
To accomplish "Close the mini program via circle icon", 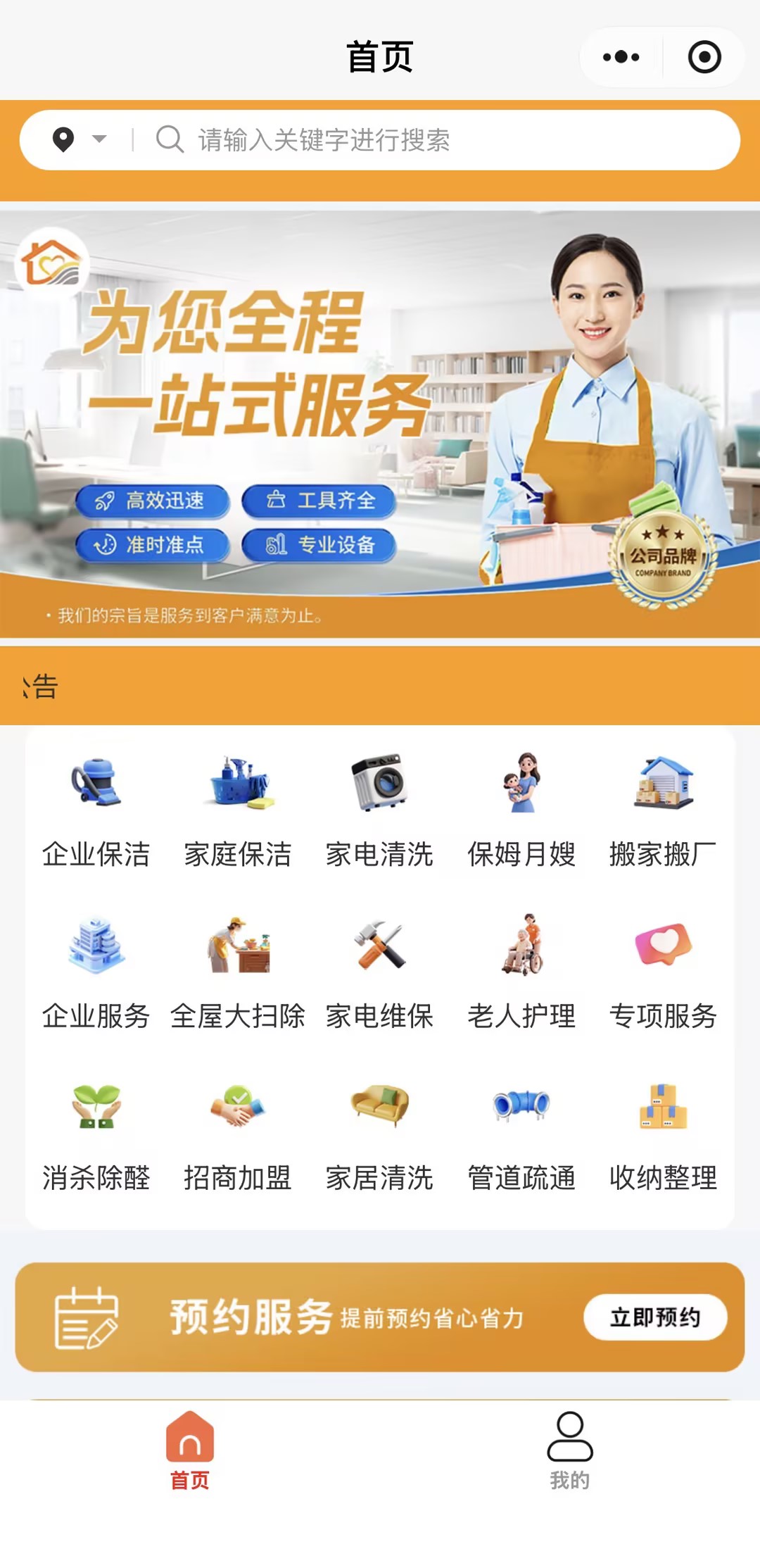I will (x=704, y=57).
